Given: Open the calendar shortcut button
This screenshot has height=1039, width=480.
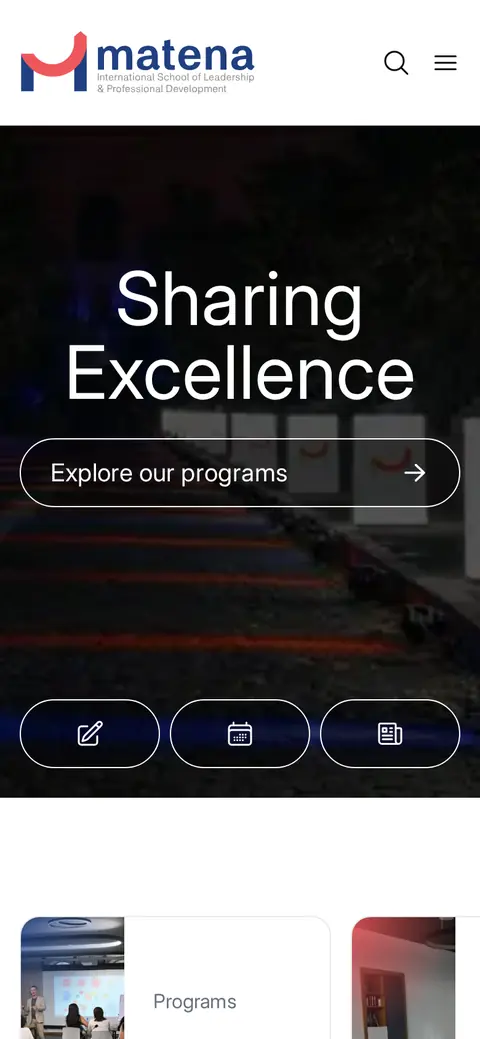Looking at the screenshot, I should coord(240,734).
